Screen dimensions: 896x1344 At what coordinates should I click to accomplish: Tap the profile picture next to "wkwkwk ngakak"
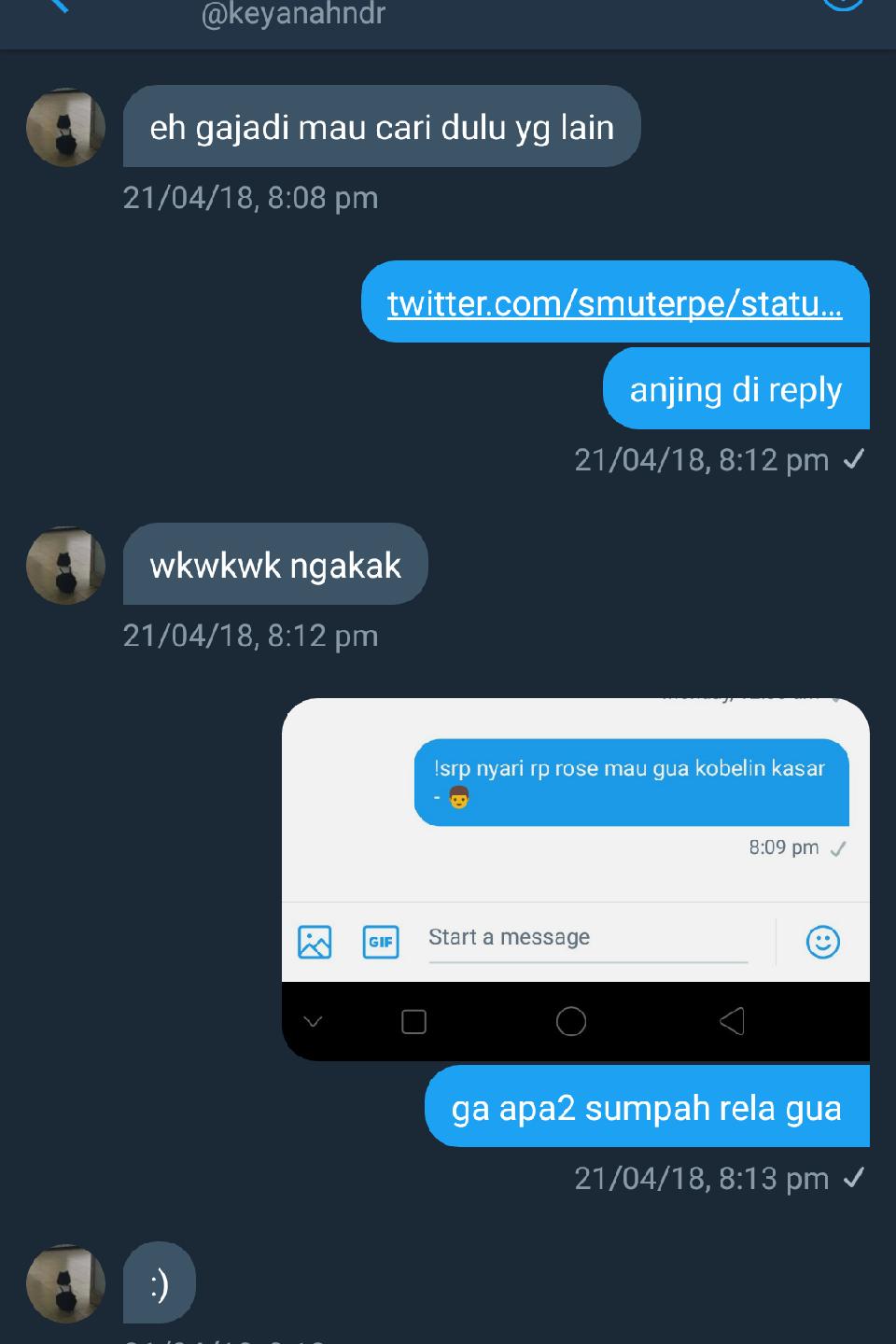click(65, 566)
